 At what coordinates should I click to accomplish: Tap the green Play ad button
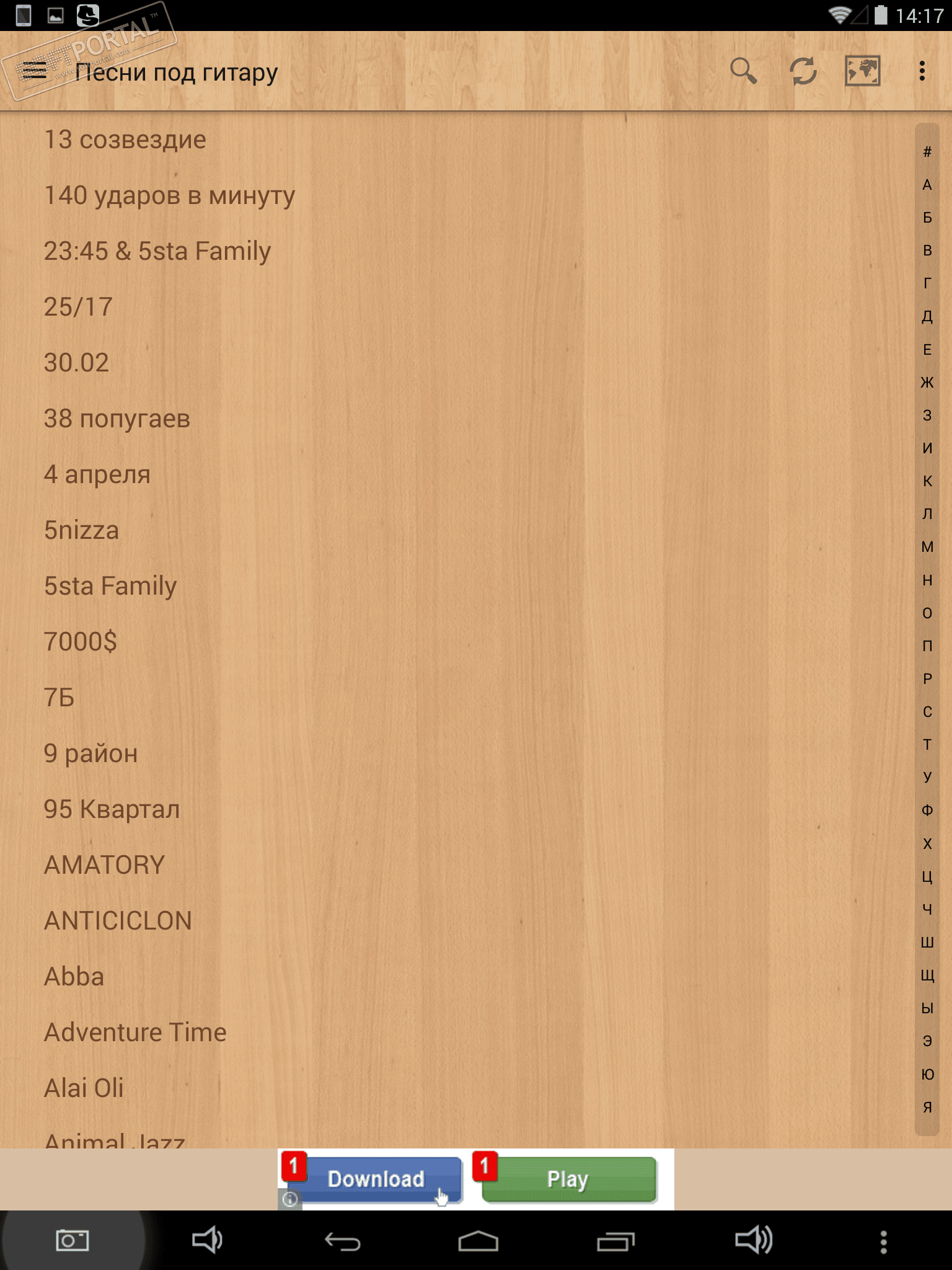pos(568,1179)
